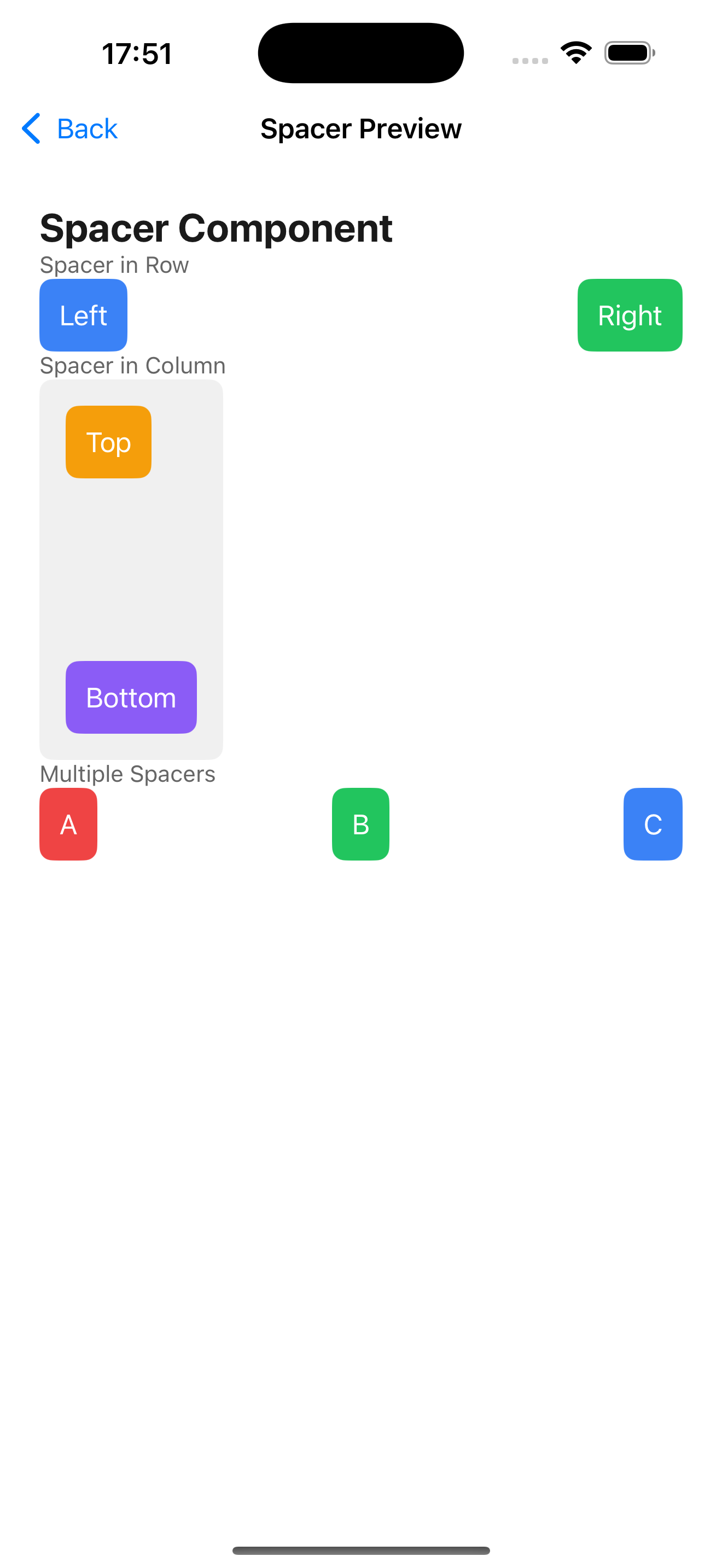Go back using the Back button
Screen dimensions: 722x1568
pos(69,128)
